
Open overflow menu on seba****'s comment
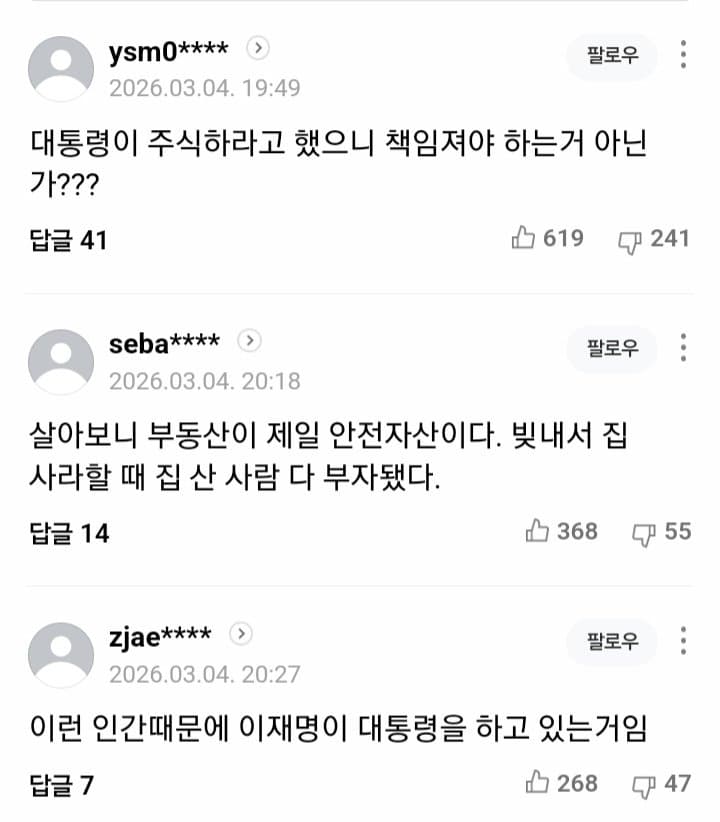click(683, 348)
